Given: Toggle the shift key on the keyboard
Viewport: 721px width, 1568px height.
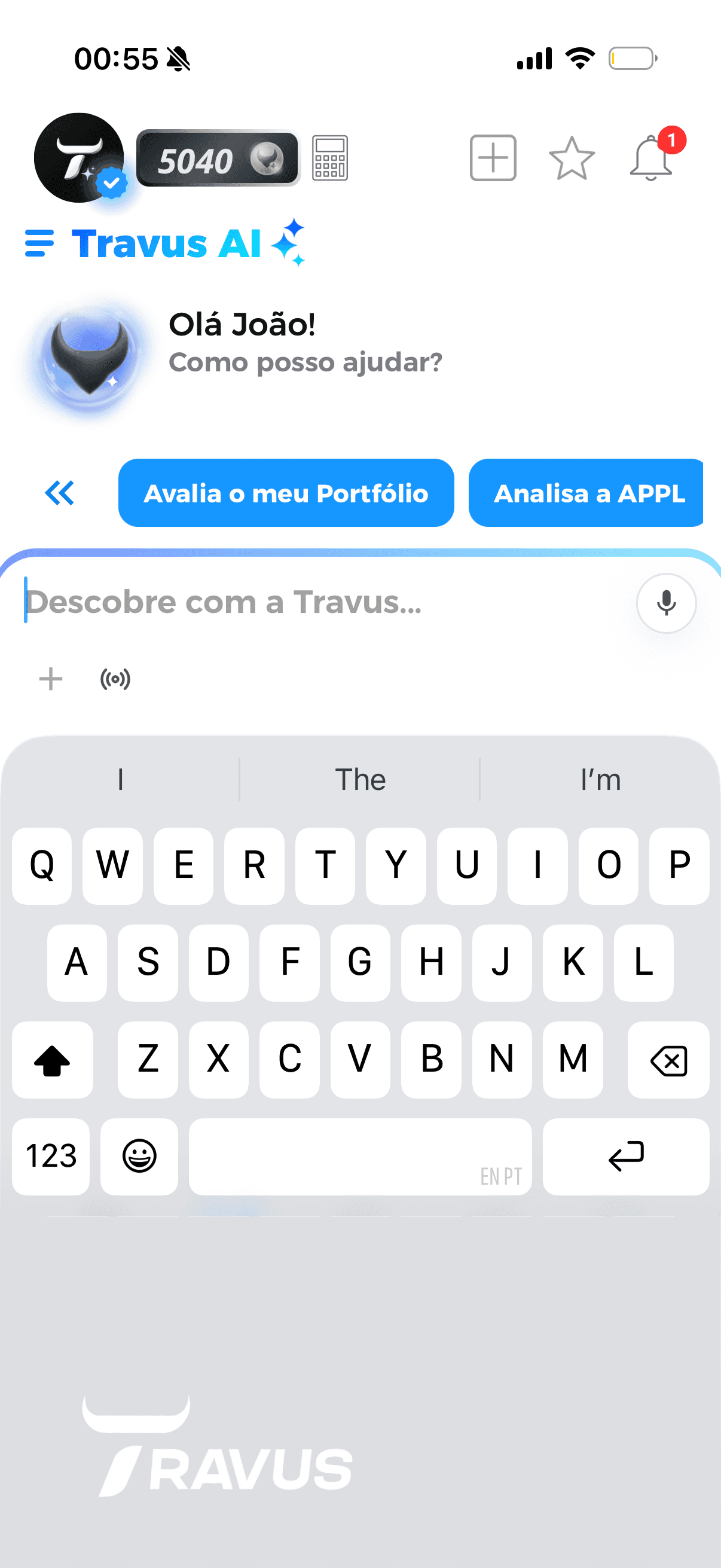Looking at the screenshot, I should tap(53, 1060).
